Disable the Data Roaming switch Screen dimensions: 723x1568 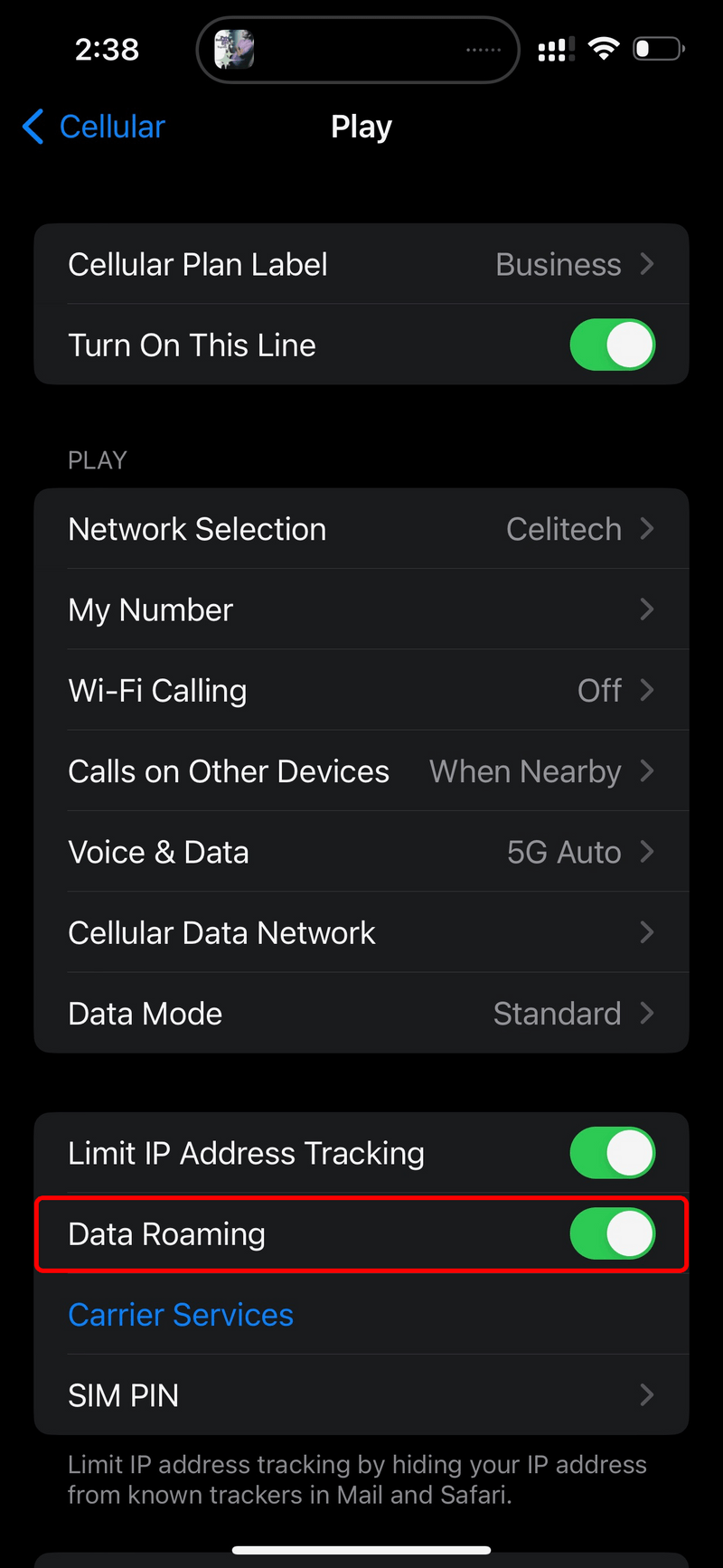(613, 1233)
